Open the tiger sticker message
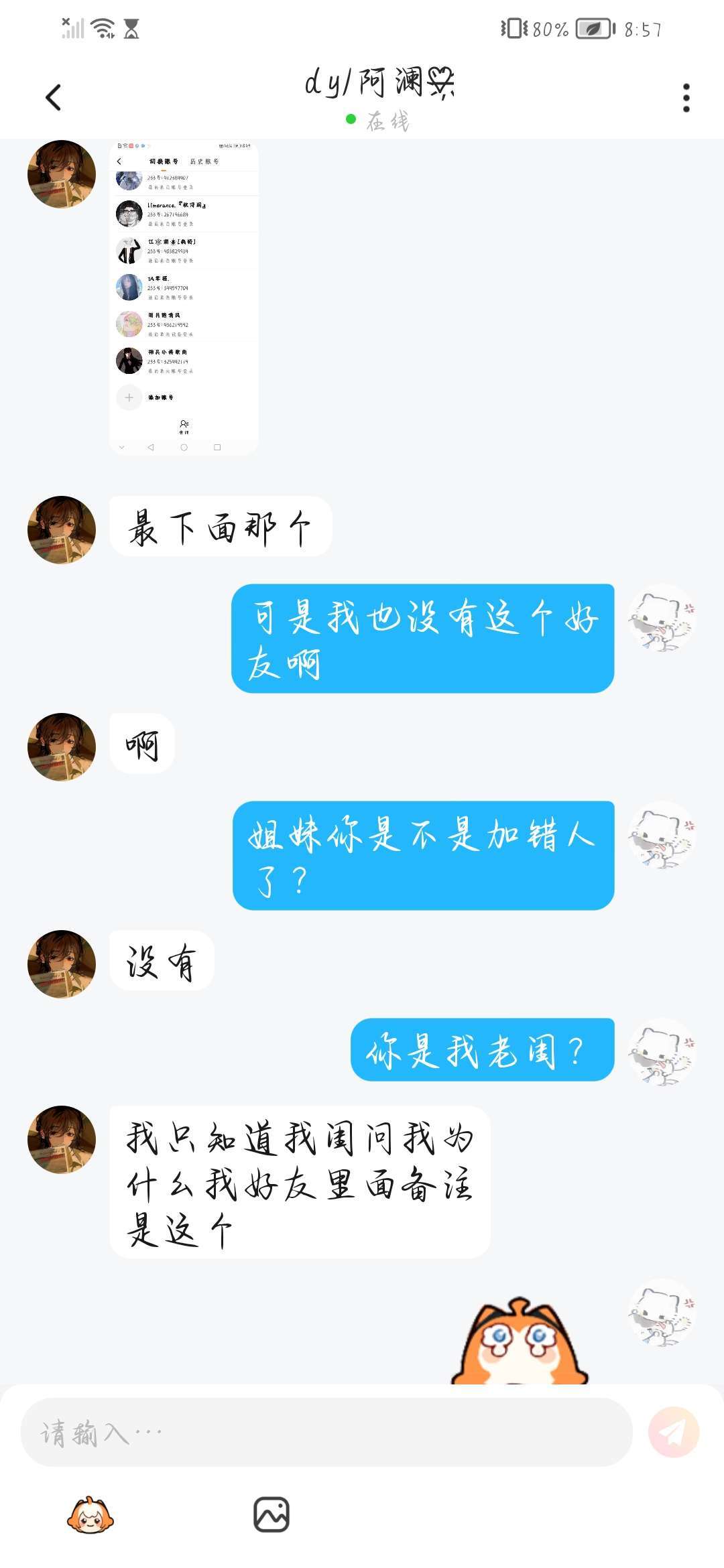This screenshot has height=1568, width=724. point(519,1344)
